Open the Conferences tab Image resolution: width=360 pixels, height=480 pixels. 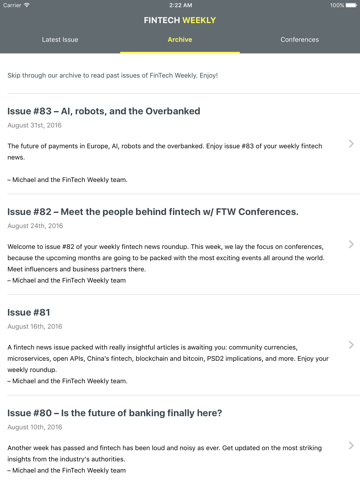[x=300, y=40]
